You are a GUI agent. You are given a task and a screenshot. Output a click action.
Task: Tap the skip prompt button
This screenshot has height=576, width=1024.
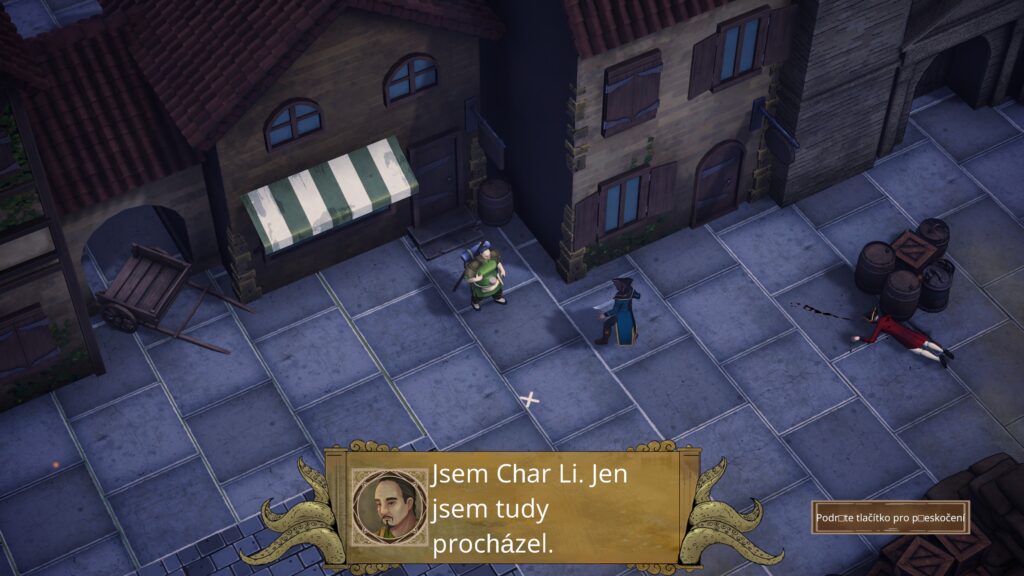tap(890, 517)
